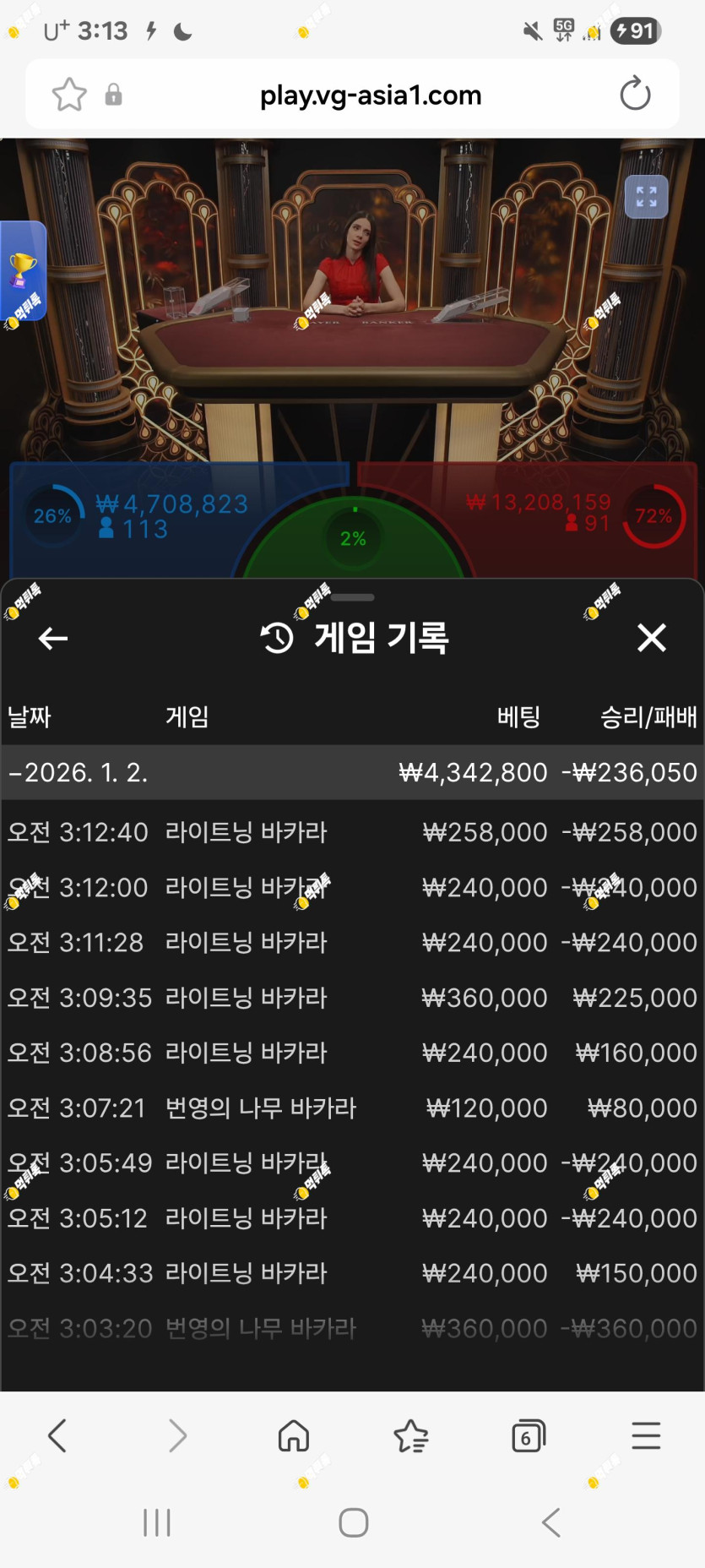Go to previous page in browser
Screen dimensions: 705x1568
pos(57,1435)
